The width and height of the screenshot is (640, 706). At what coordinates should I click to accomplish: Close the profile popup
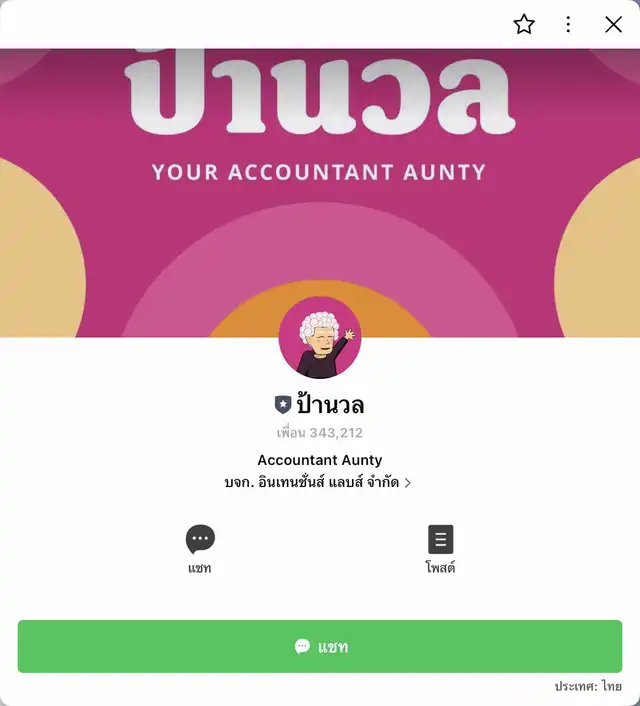click(613, 25)
